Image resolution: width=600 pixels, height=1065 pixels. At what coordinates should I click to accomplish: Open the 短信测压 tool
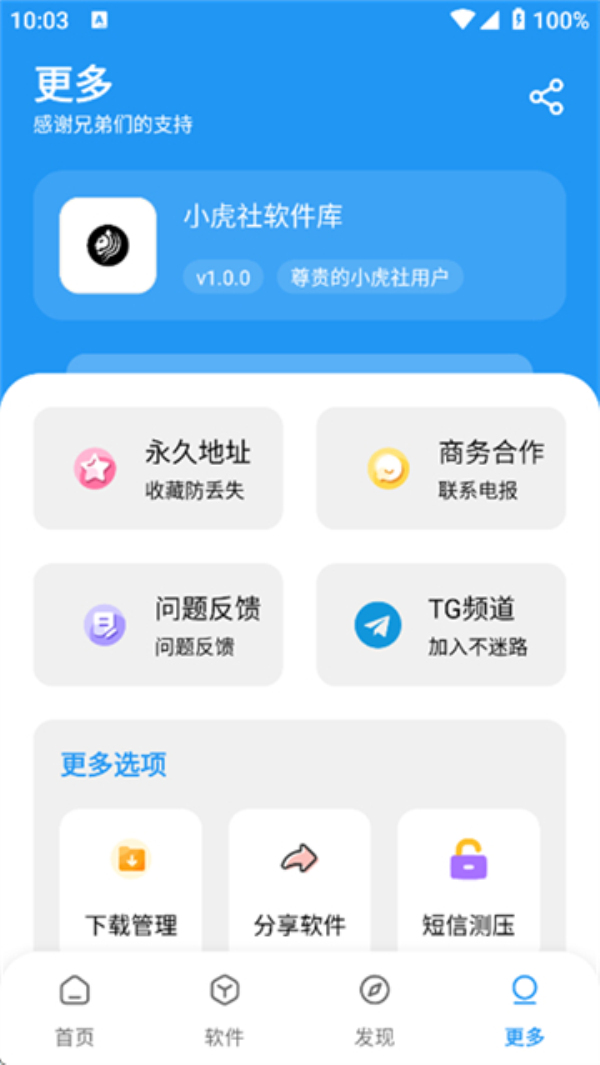468,883
